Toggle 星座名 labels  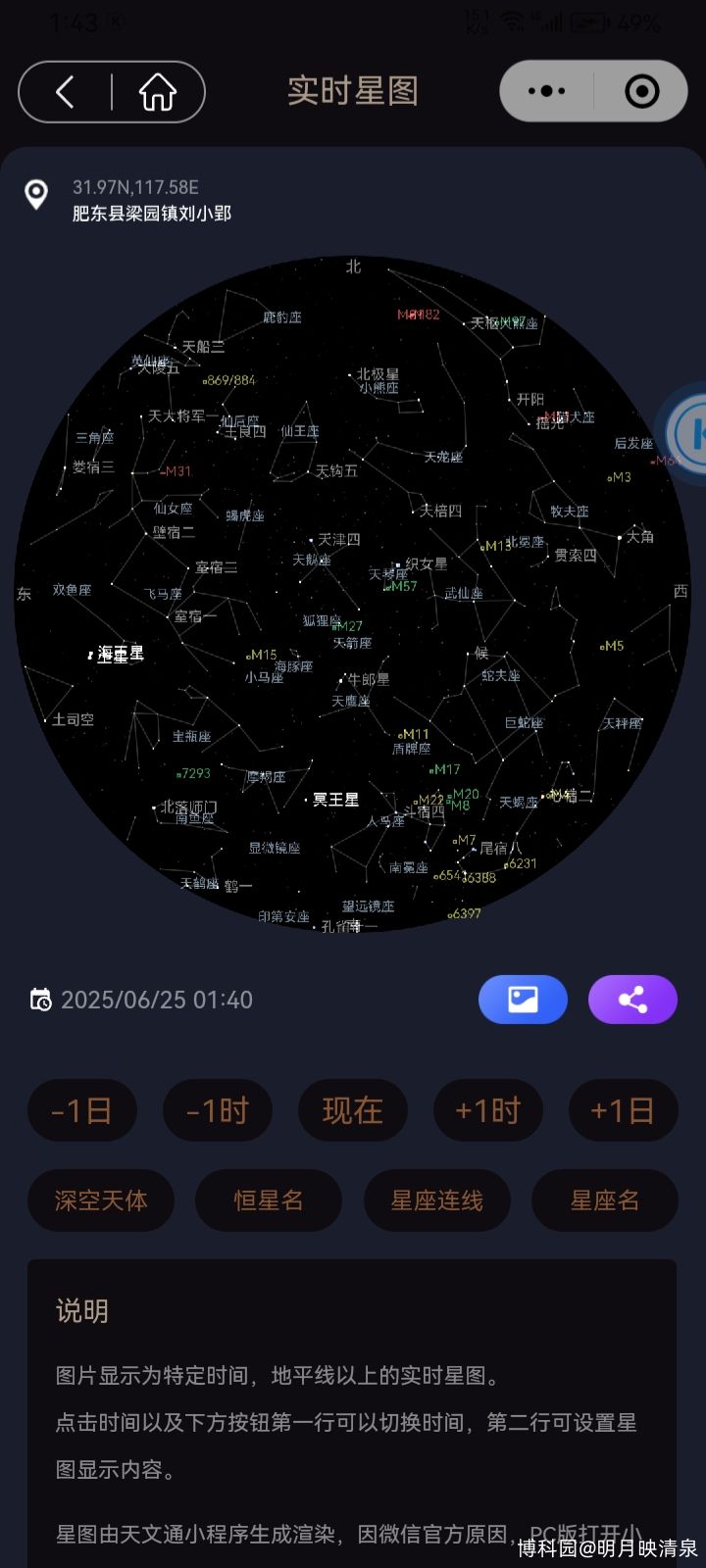(605, 1200)
